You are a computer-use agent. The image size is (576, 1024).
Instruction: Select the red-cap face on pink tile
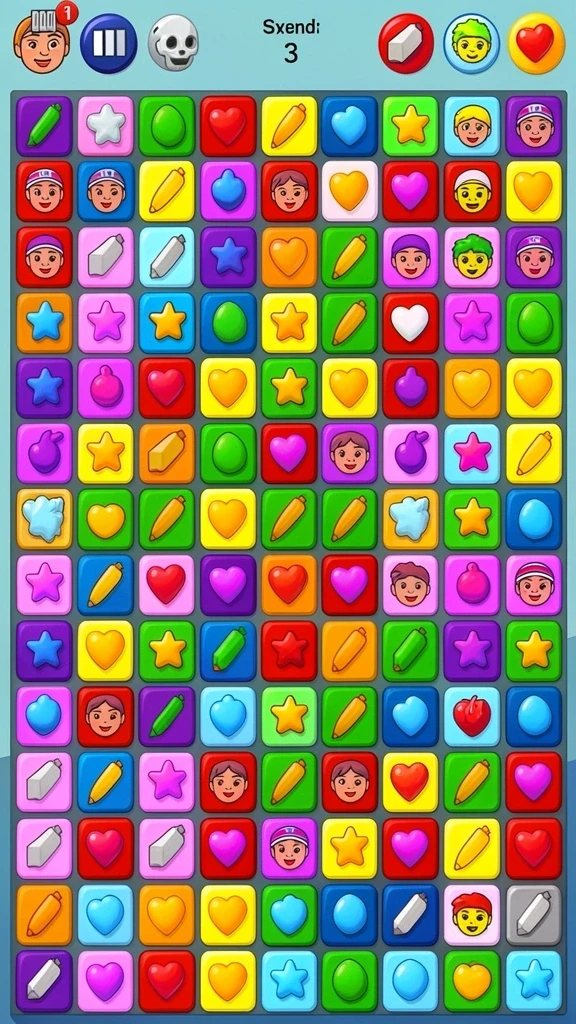[472, 914]
